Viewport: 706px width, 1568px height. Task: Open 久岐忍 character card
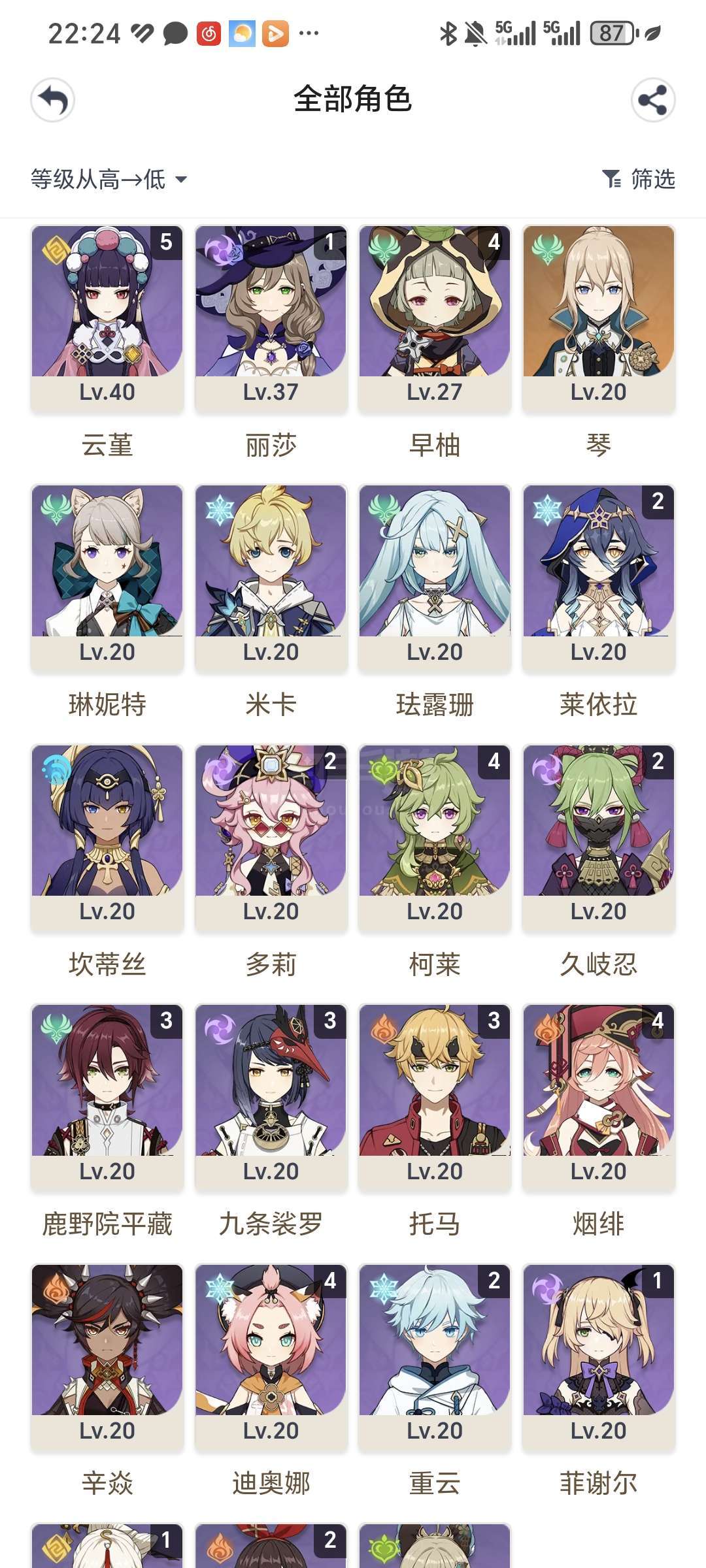point(598,838)
